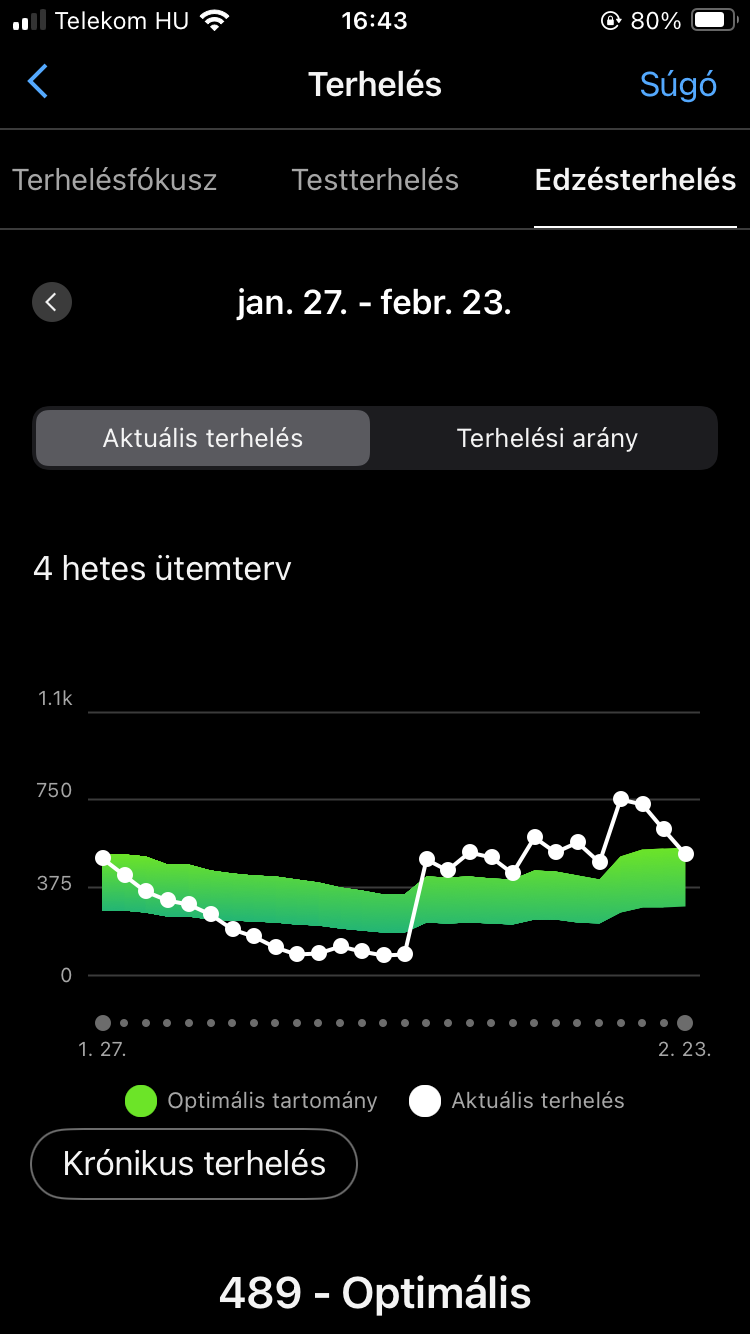750x1334 pixels.
Task: Select the Edzésterhelés tab
Action: tap(635, 180)
